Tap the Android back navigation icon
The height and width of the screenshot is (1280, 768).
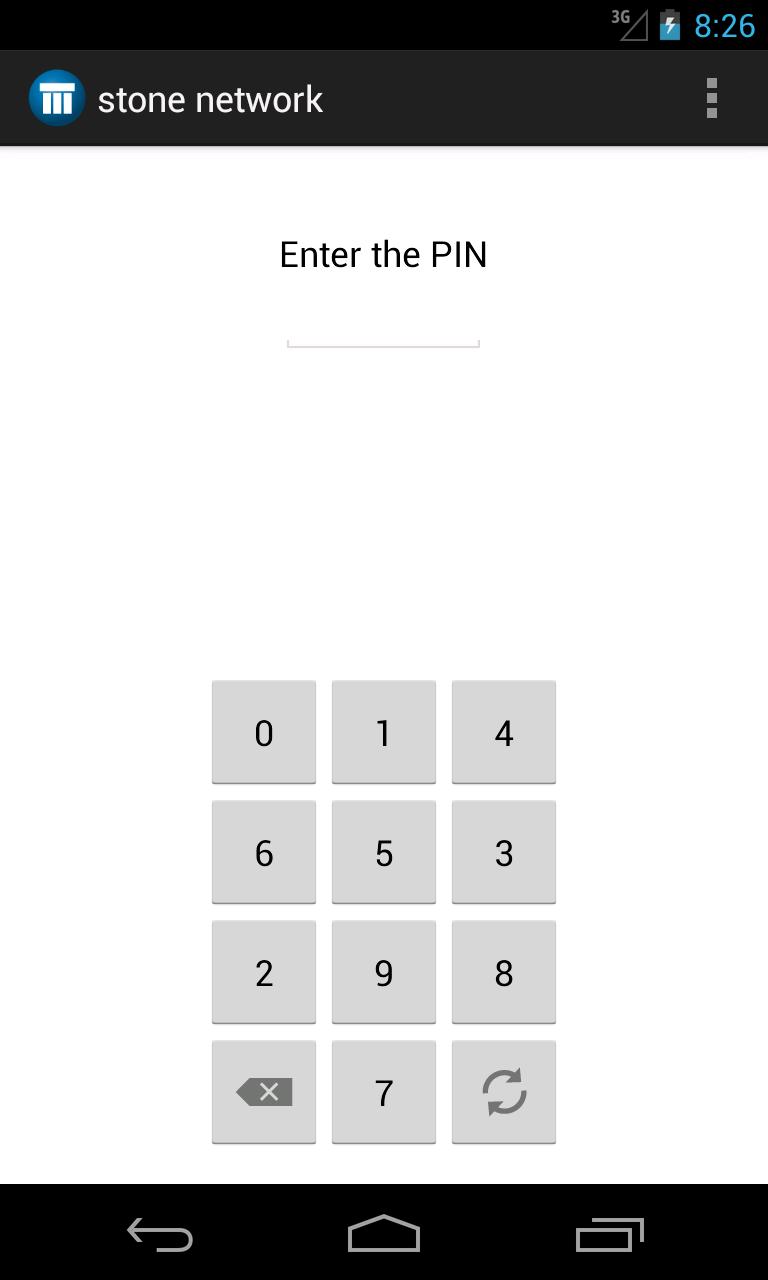[159, 1234]
